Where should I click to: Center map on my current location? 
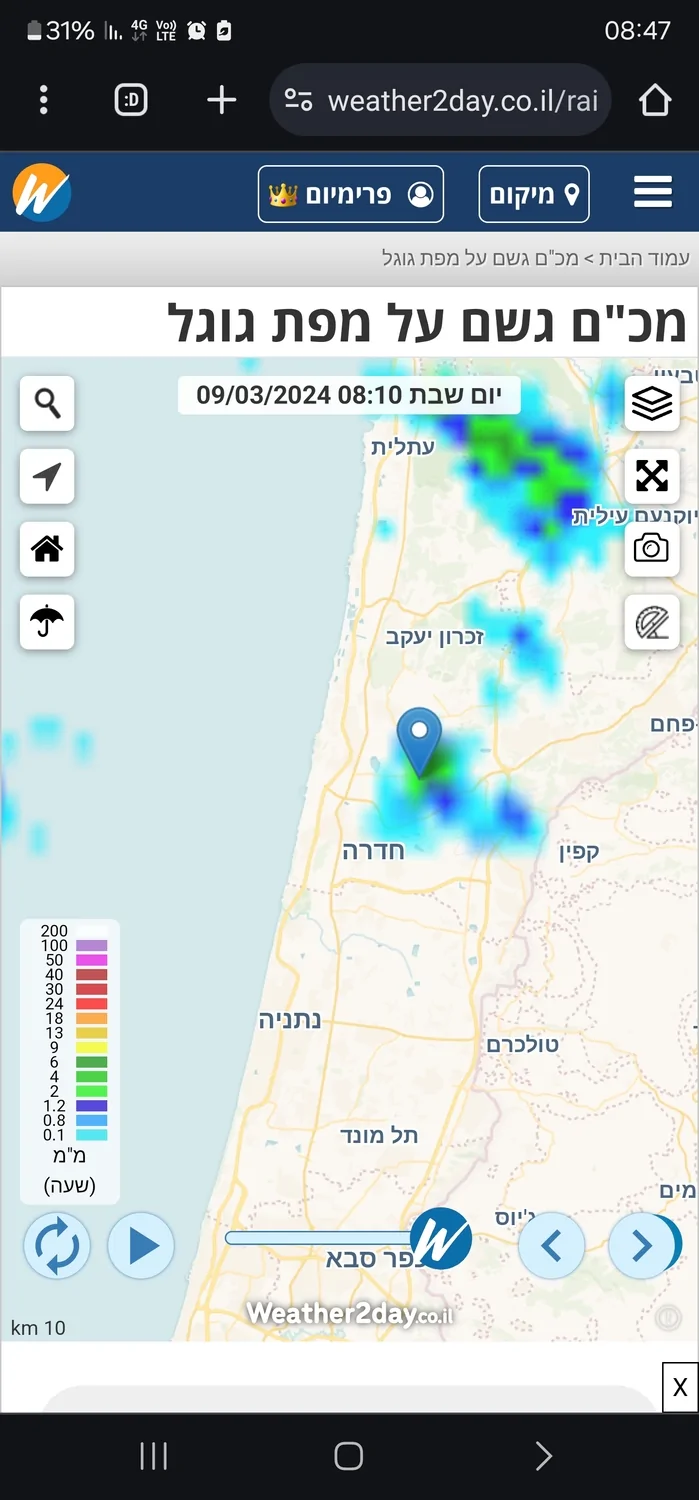pyautogui.click(x=47, y=476)
